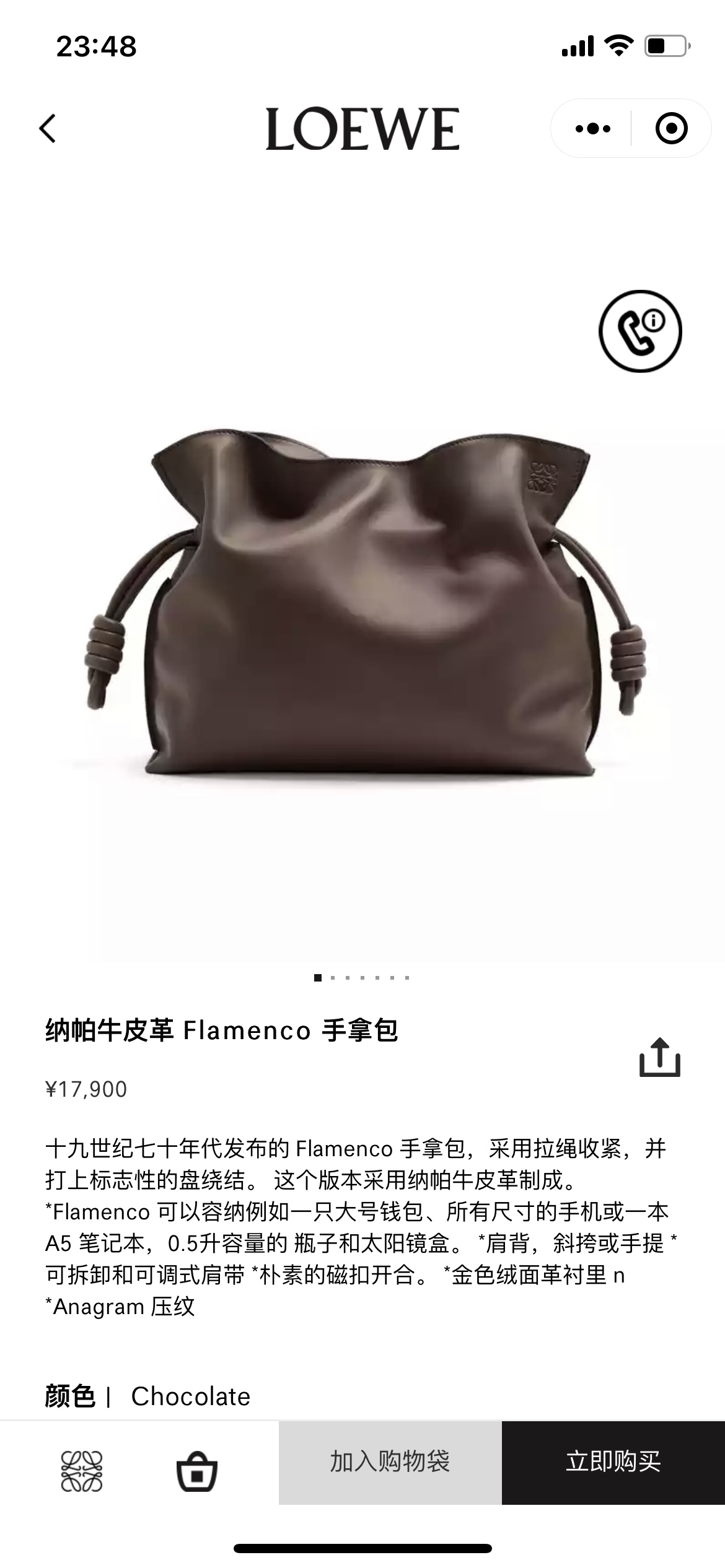Open the mini program overflow menu

tap(592, 129)
